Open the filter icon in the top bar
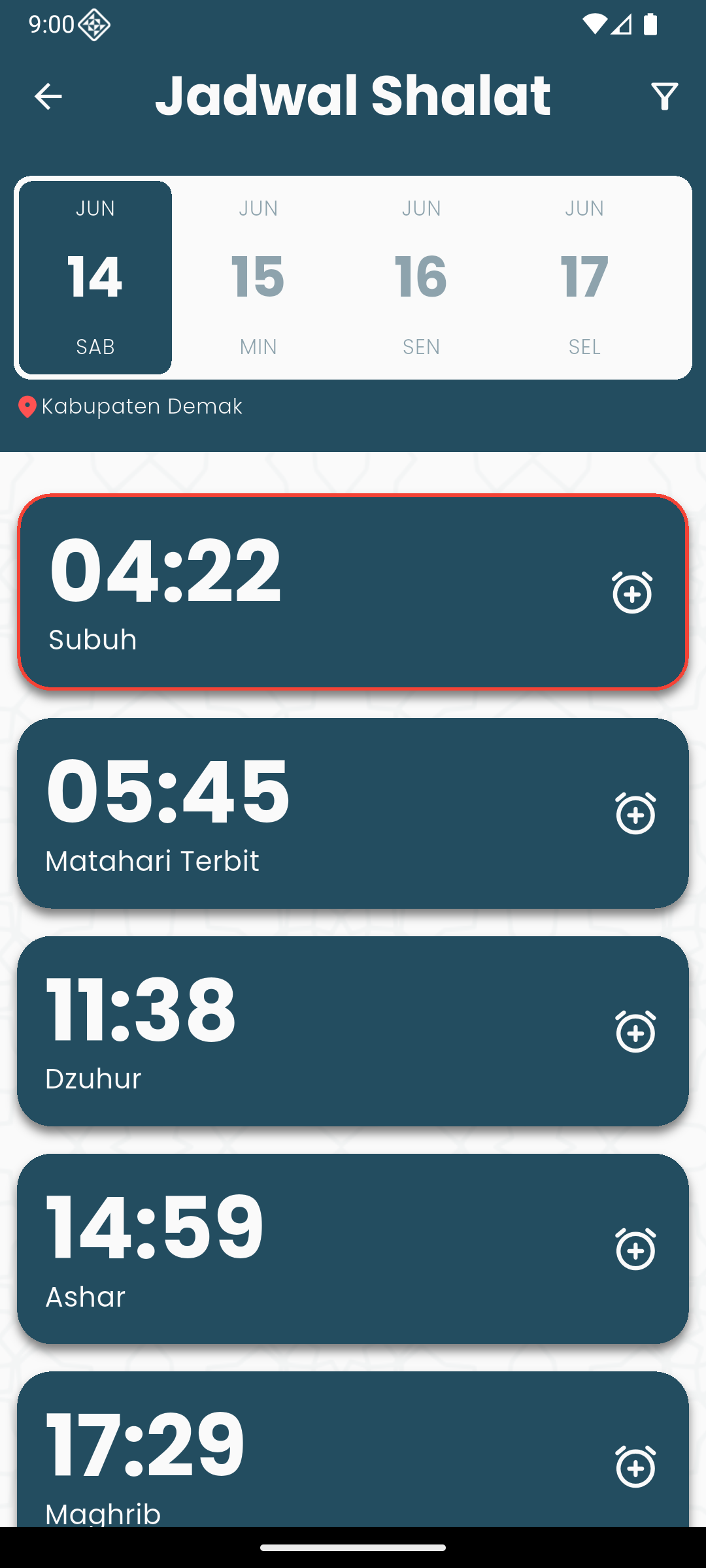The width and height of the screenshot is (706, 1568). [664, 97]
